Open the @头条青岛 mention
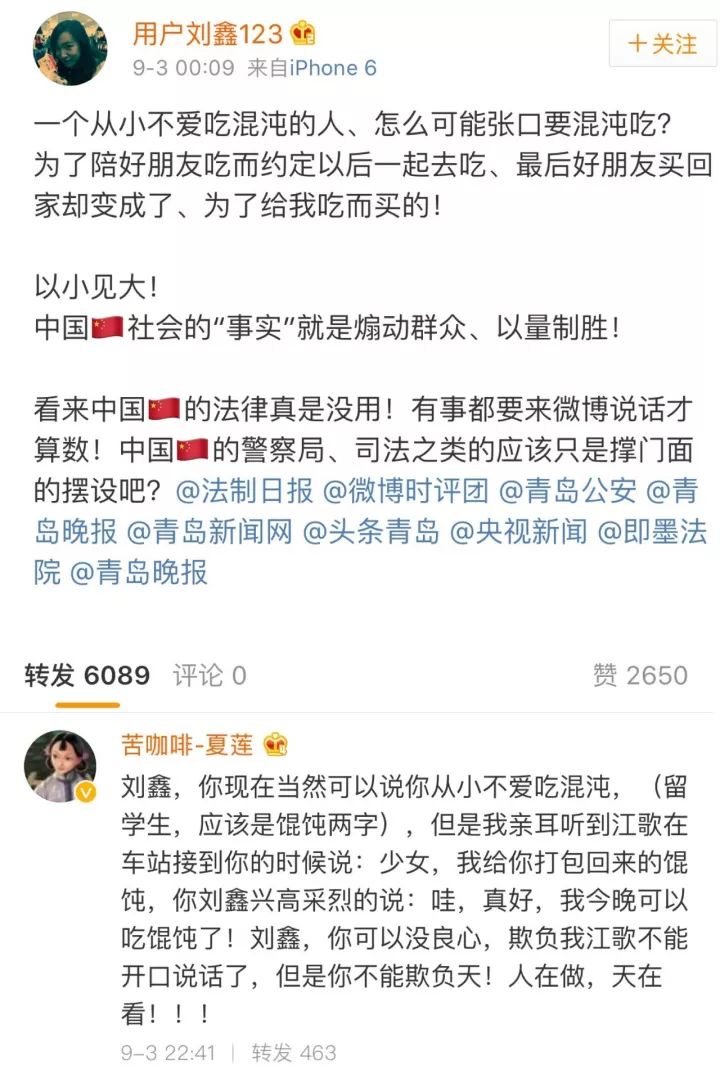The width and height of the screenshot is (720, 1079). 371,531
